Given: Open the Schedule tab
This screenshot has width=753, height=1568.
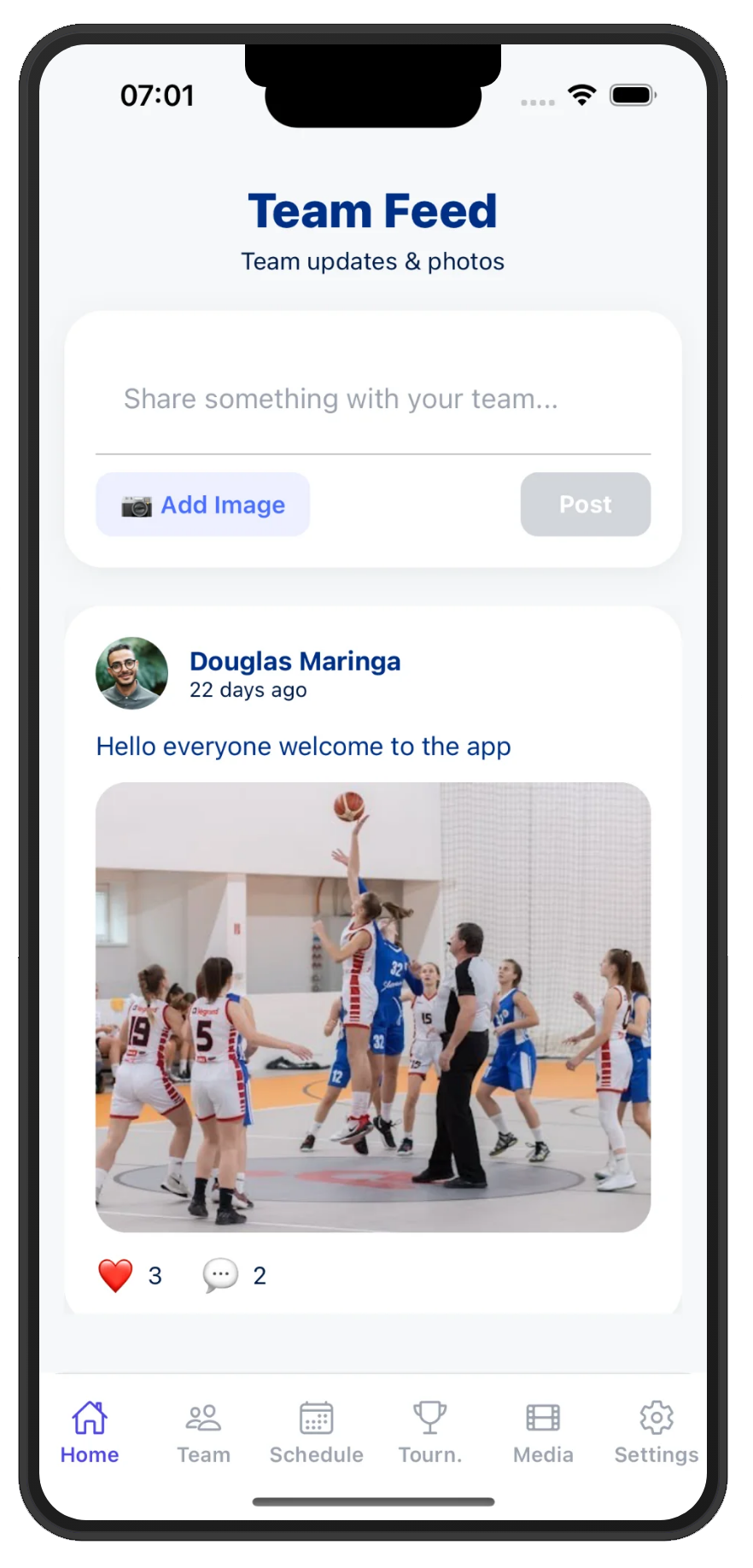Looking at the screenshot, I should click(316, 1433).
